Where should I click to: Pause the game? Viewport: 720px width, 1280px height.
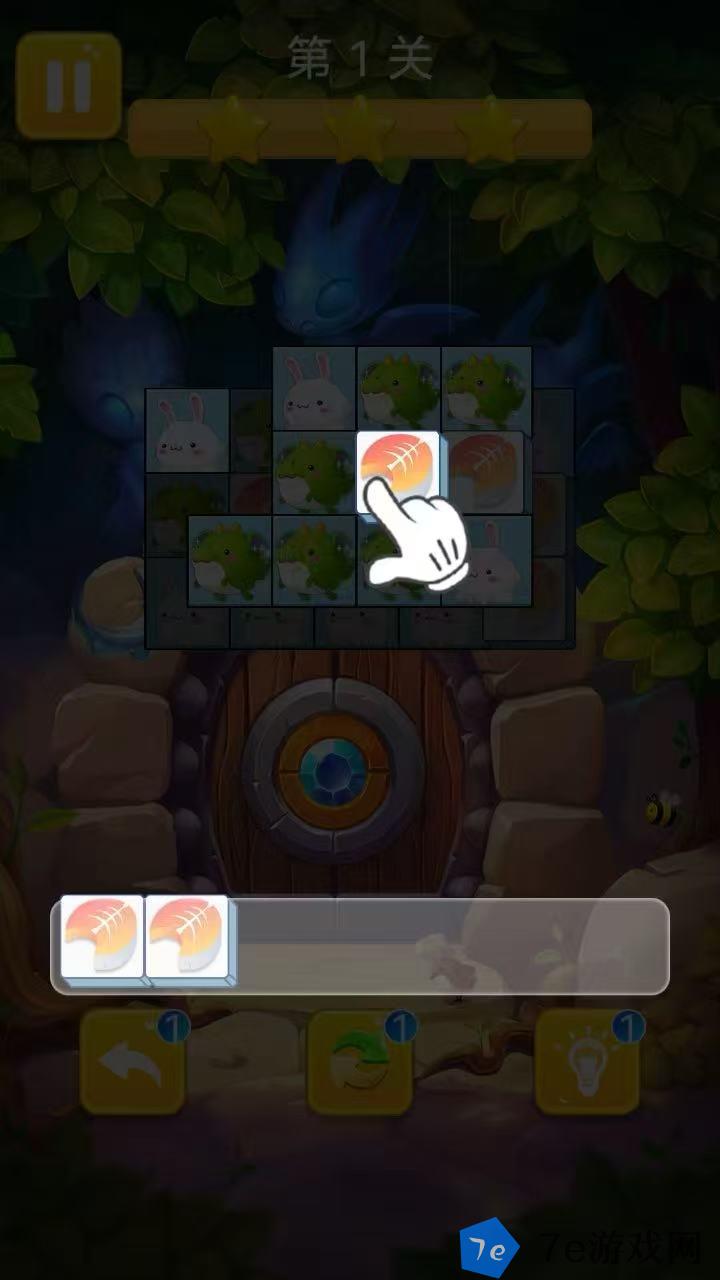tap(68, 85)
